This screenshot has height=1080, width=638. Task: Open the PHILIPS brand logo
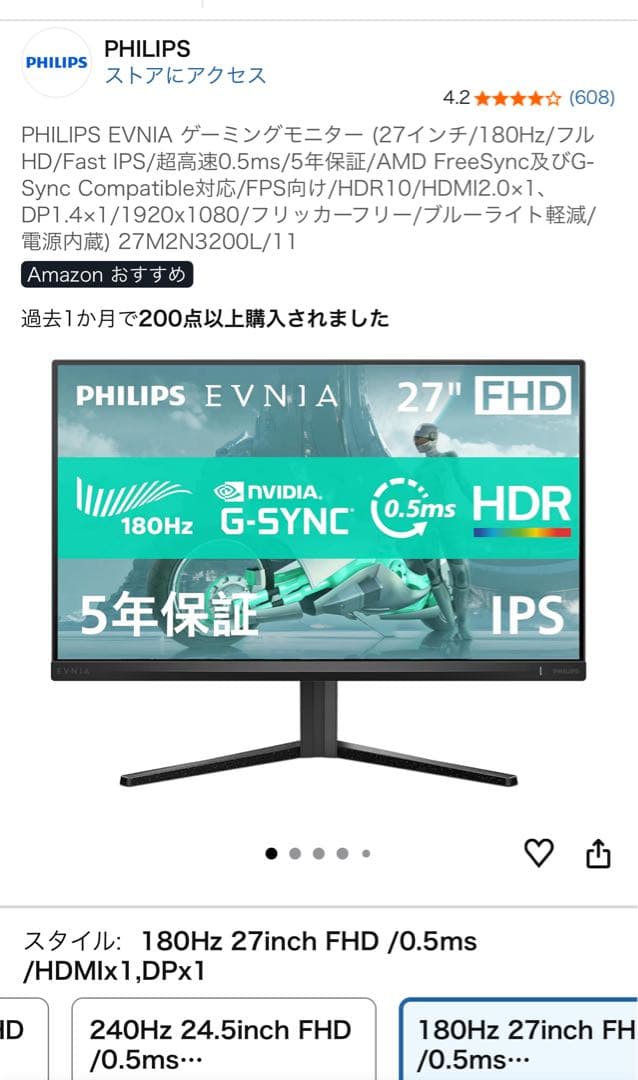[x=57, y=62]
